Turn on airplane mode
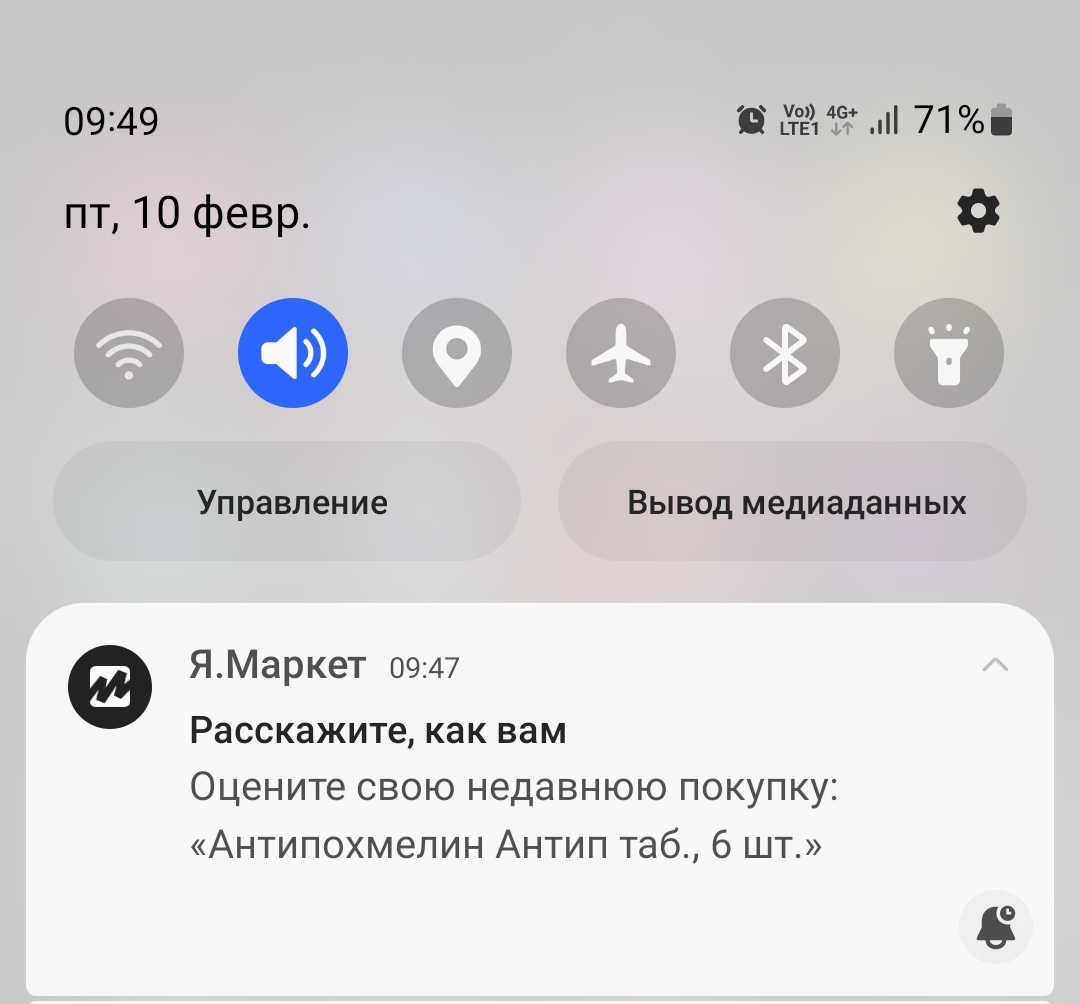 coord(621,353)
